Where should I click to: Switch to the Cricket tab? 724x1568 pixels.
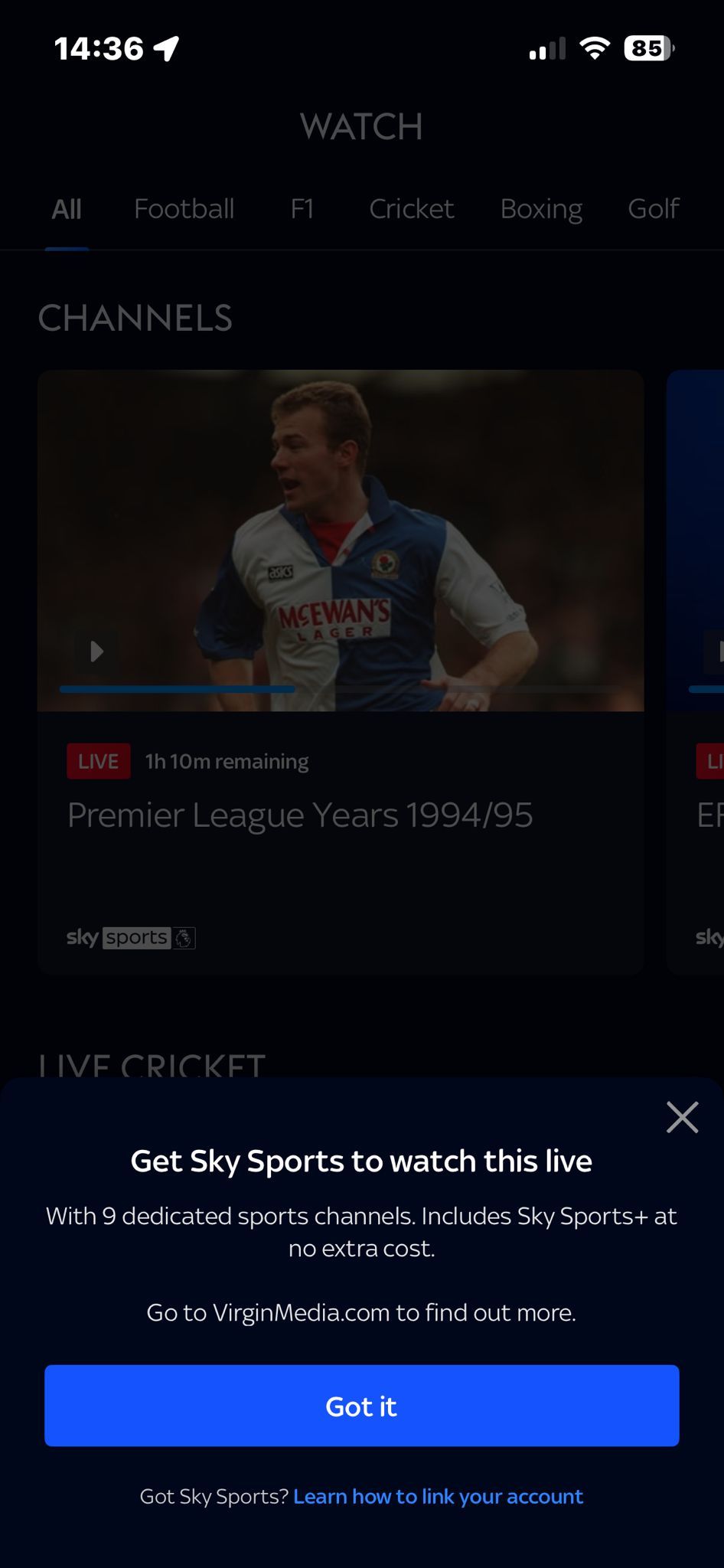(411, 208)
